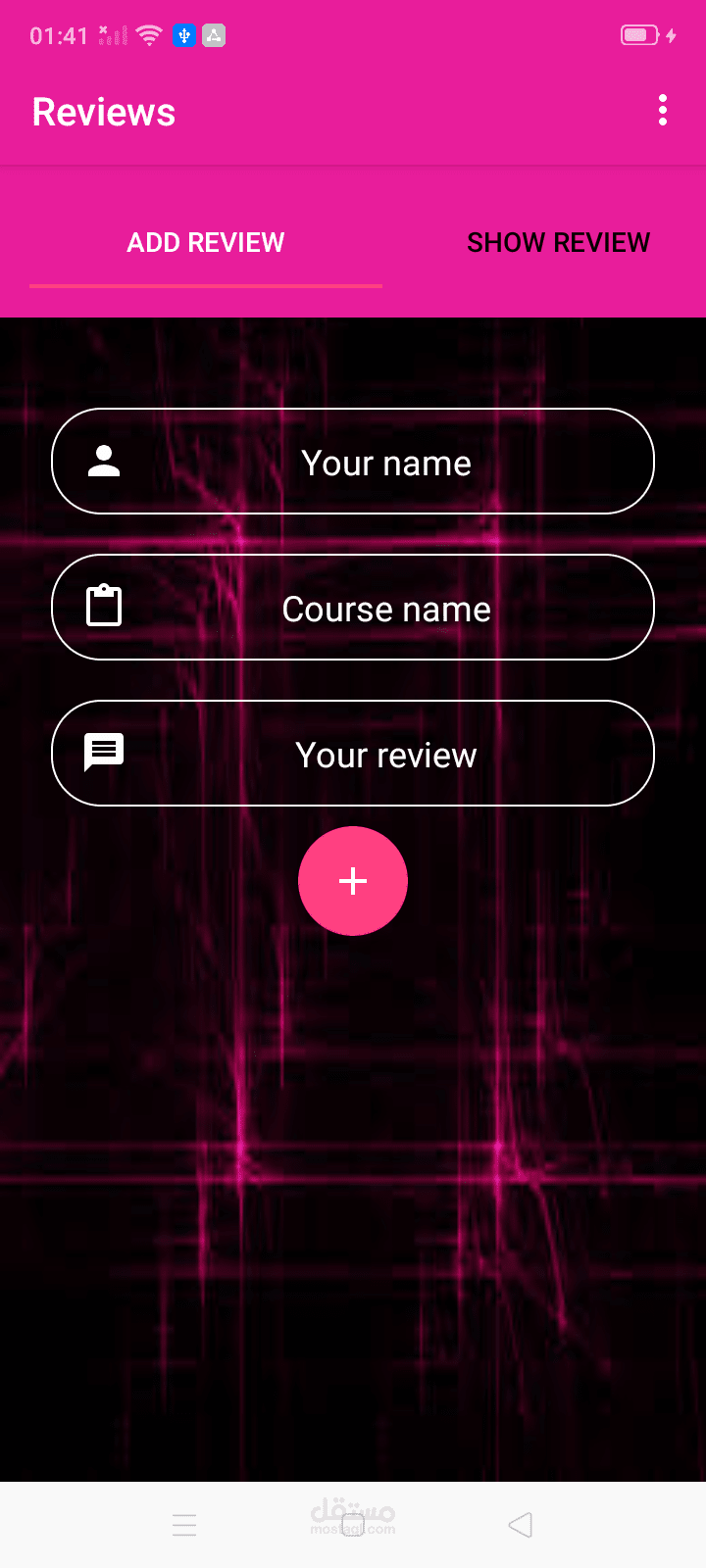Tap the Course name field

coord(353,608)
